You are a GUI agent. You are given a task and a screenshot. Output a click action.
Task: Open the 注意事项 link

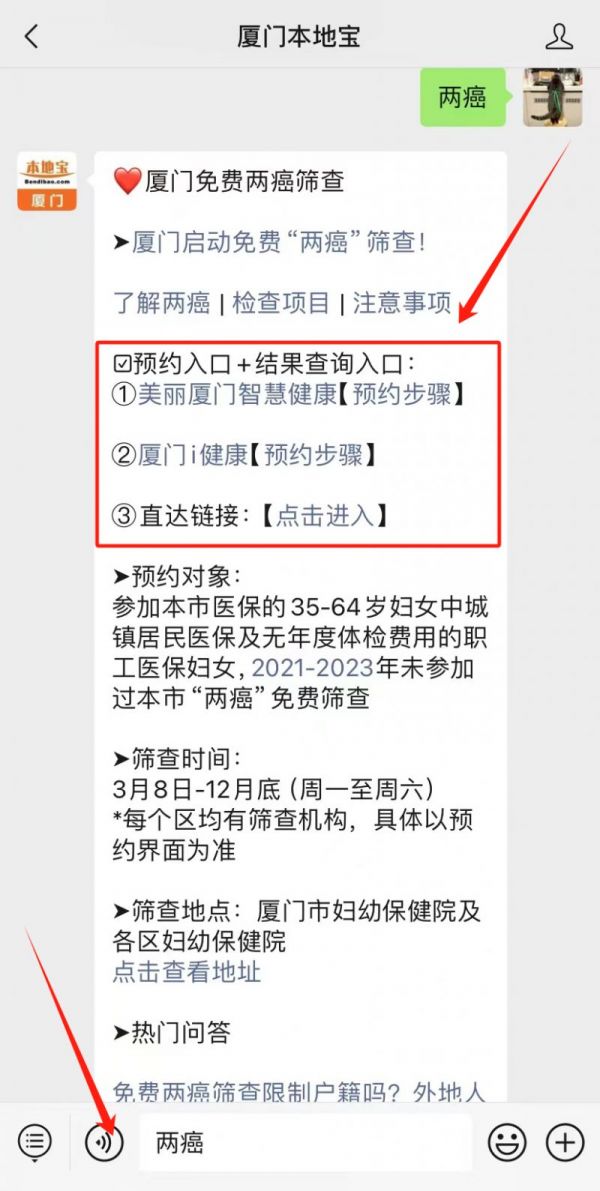pyautogui.click(x=402, y=303)
